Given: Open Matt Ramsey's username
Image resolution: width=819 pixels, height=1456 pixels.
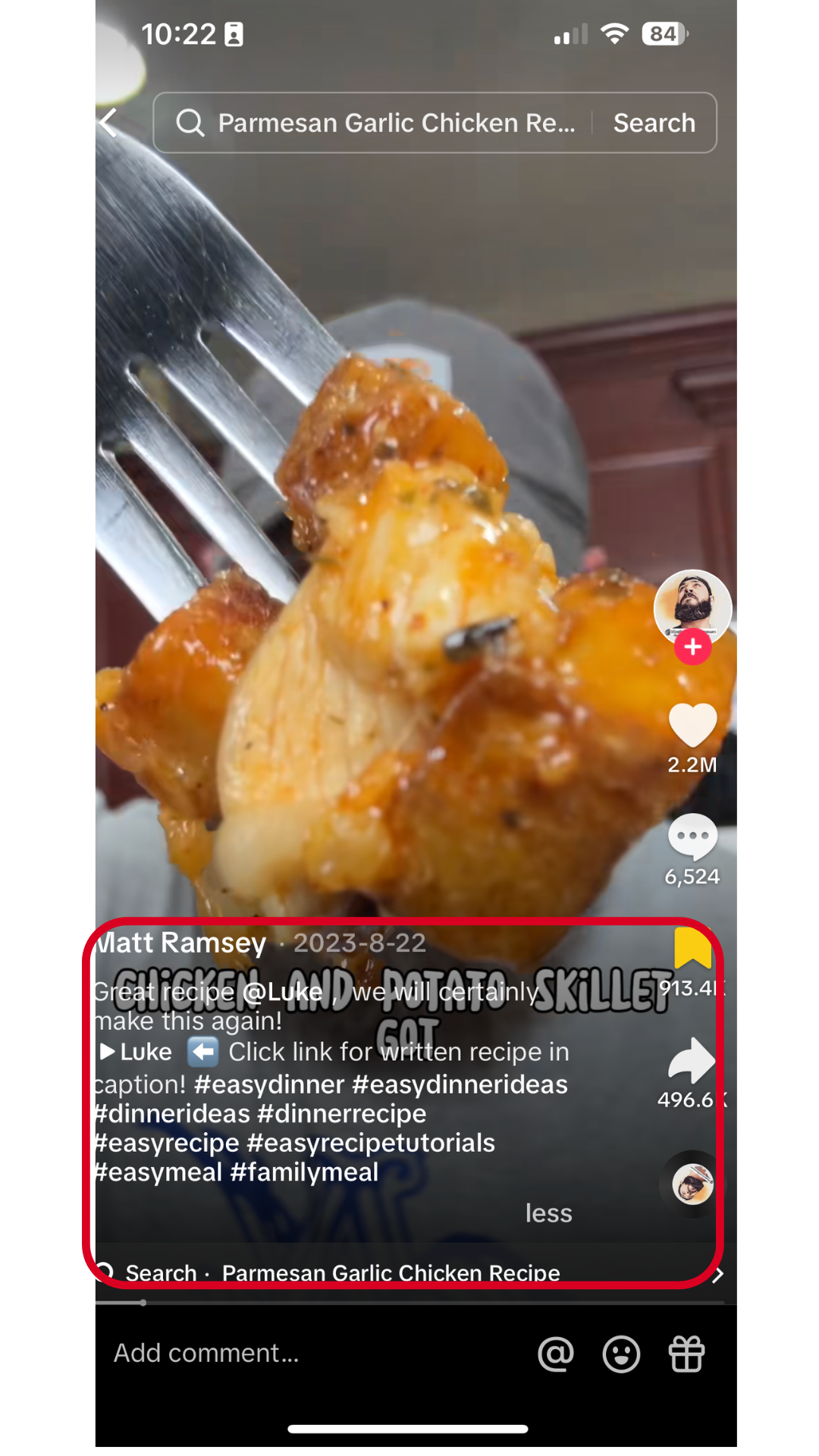Looking at the screenshot, I should (x=180, y=943).
